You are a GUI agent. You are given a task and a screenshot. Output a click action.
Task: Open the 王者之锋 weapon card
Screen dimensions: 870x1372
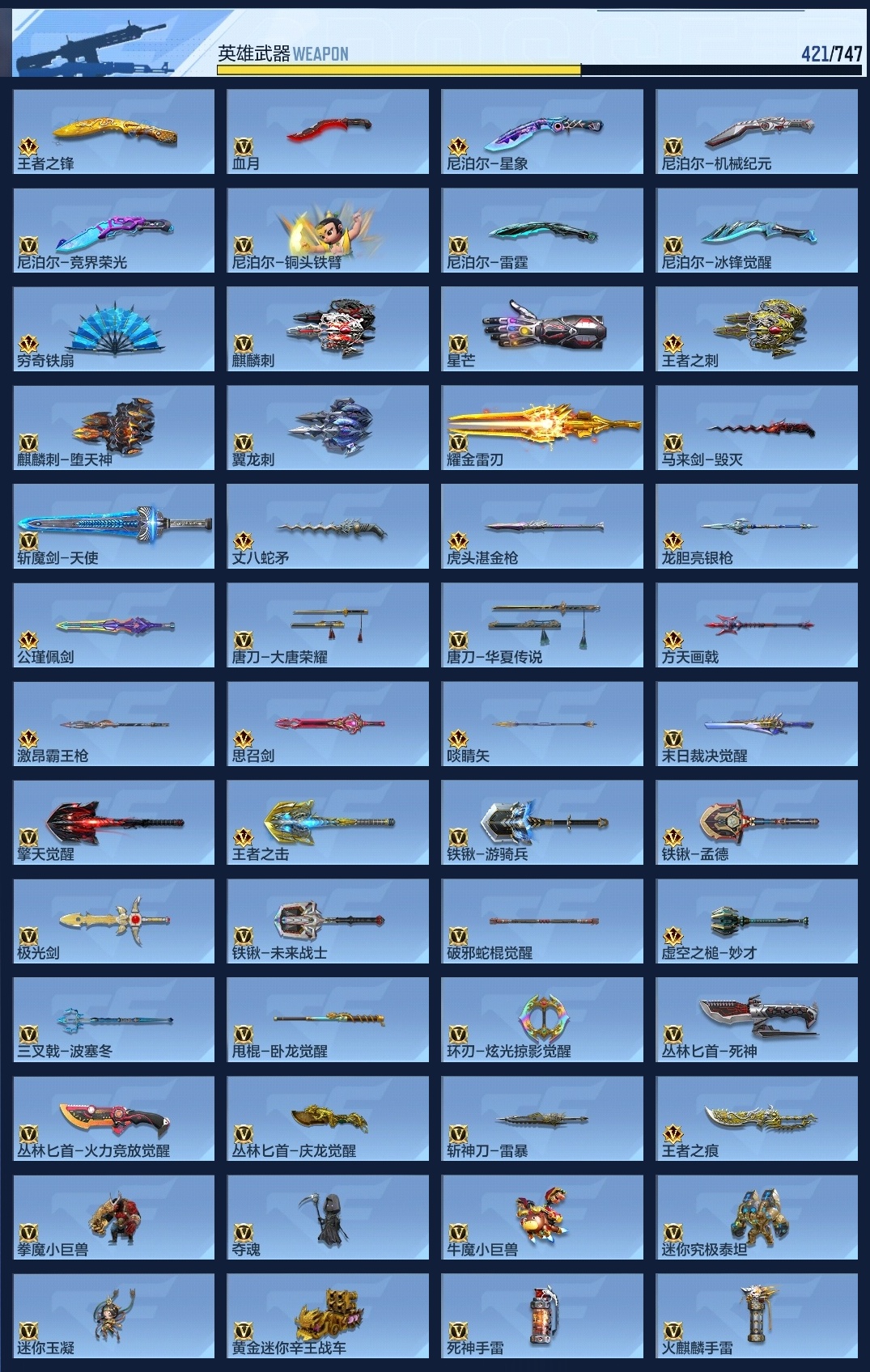coord(114,131)
